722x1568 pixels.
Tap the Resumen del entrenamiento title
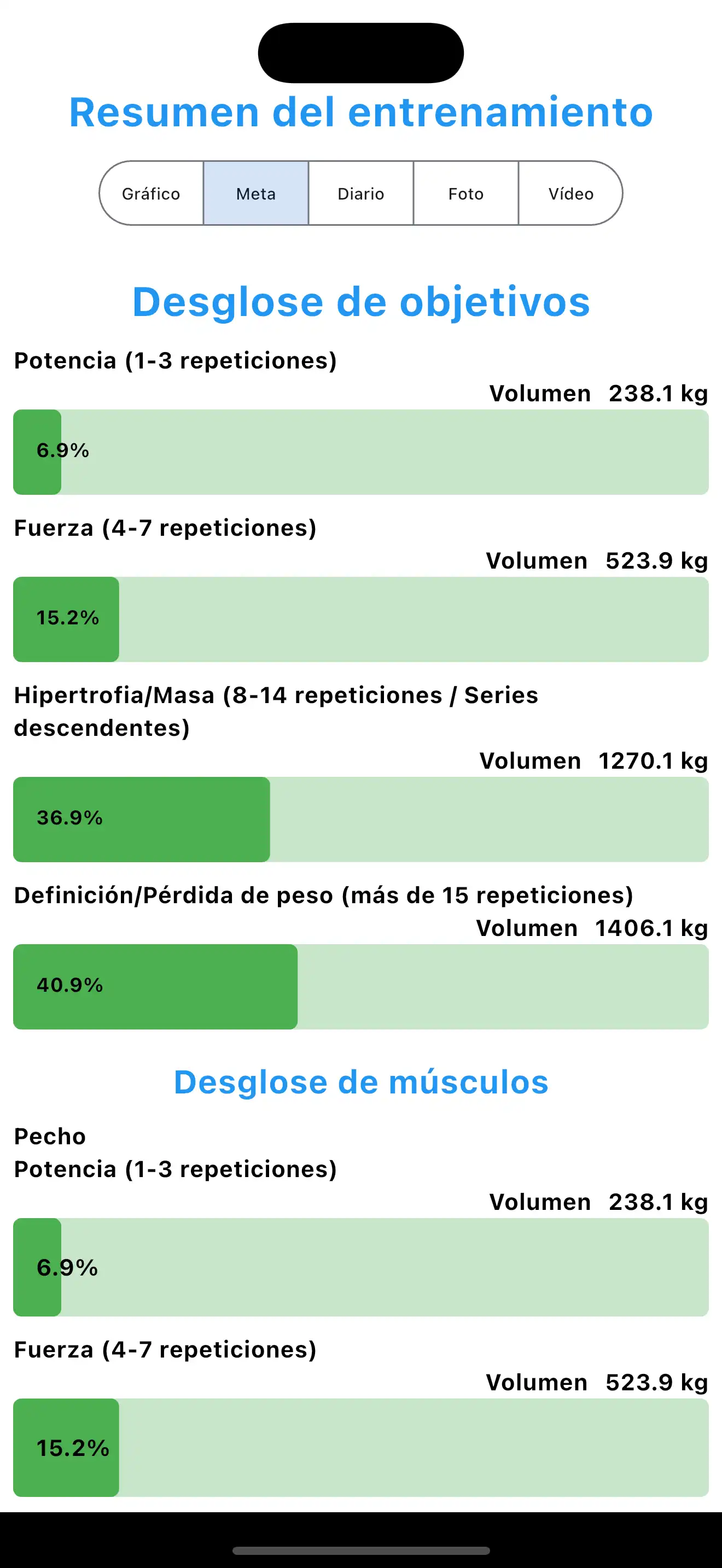(360, 112)
